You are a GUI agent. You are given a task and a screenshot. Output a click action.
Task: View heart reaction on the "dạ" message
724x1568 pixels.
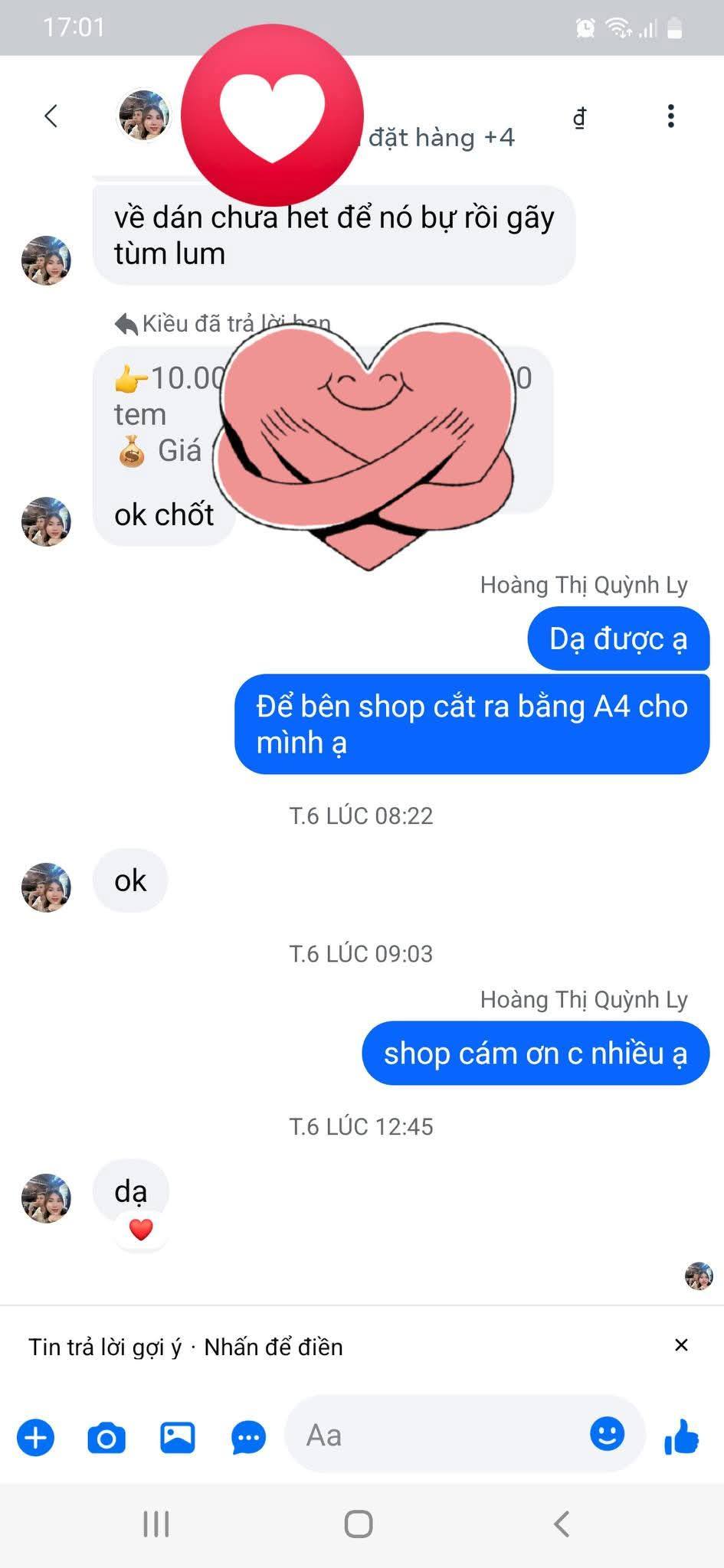coord(141,1230)
